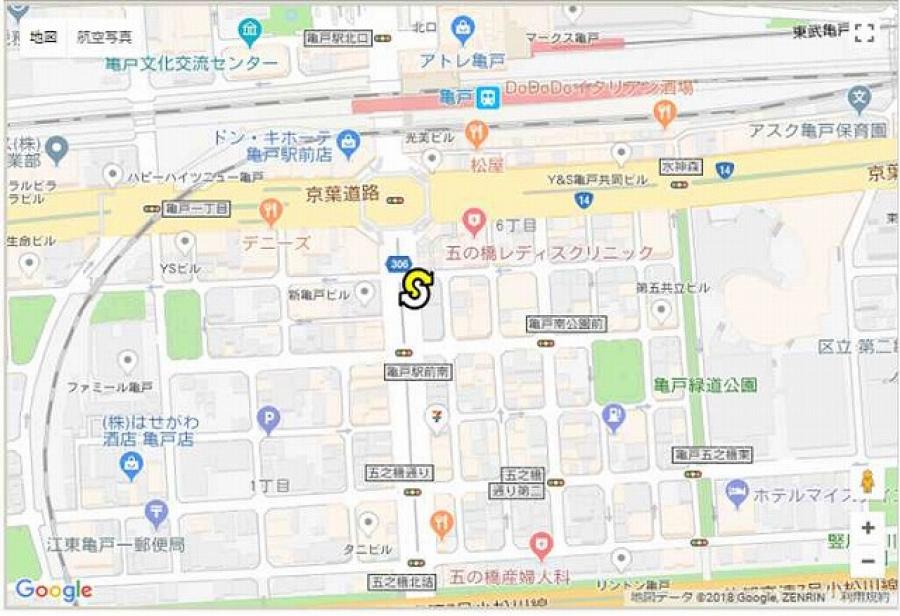
Task: Switch to 地図 map view
Action: click(x=44, y=37)
